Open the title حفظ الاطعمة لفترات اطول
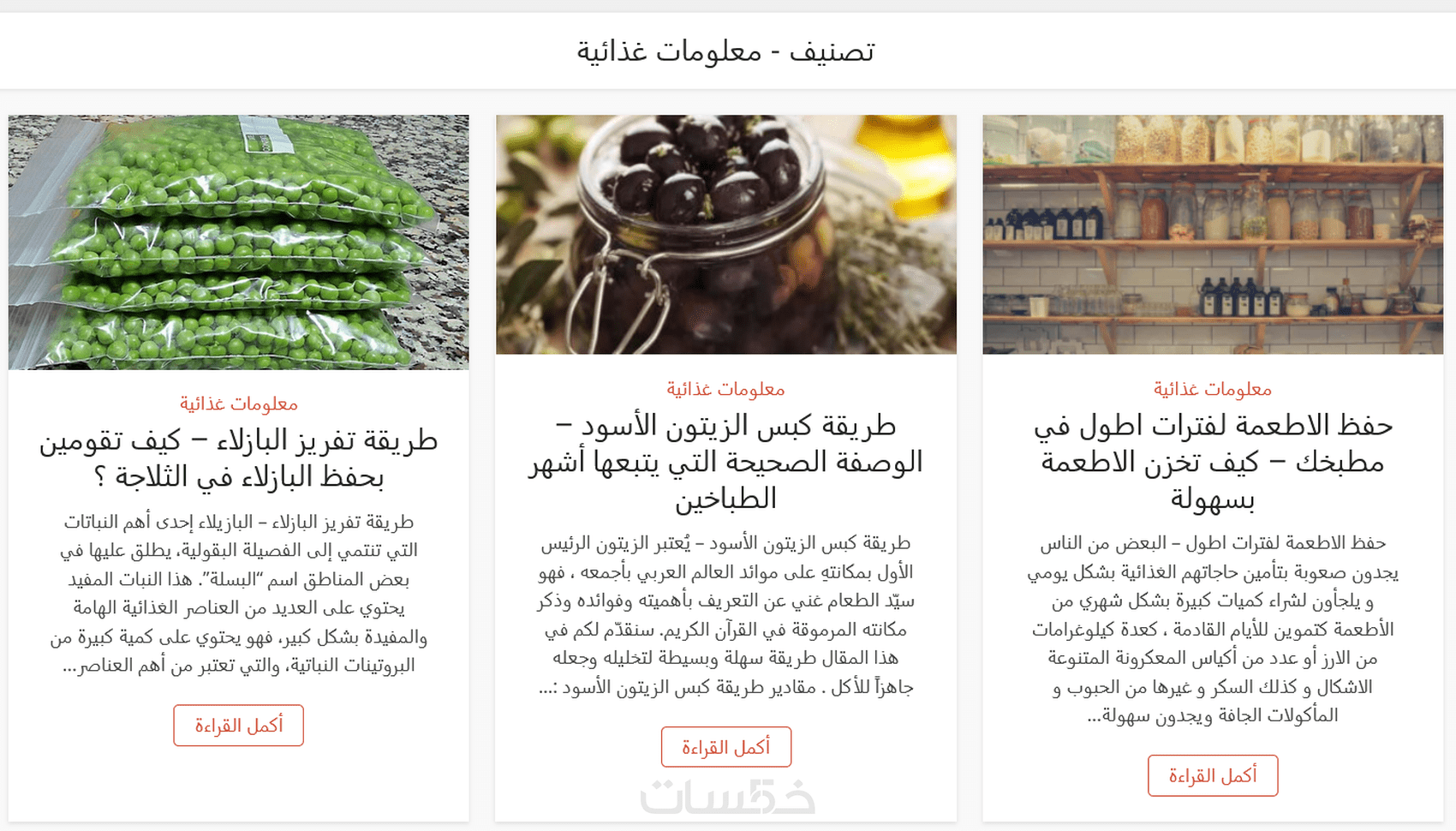 [x=1212, y=461]
